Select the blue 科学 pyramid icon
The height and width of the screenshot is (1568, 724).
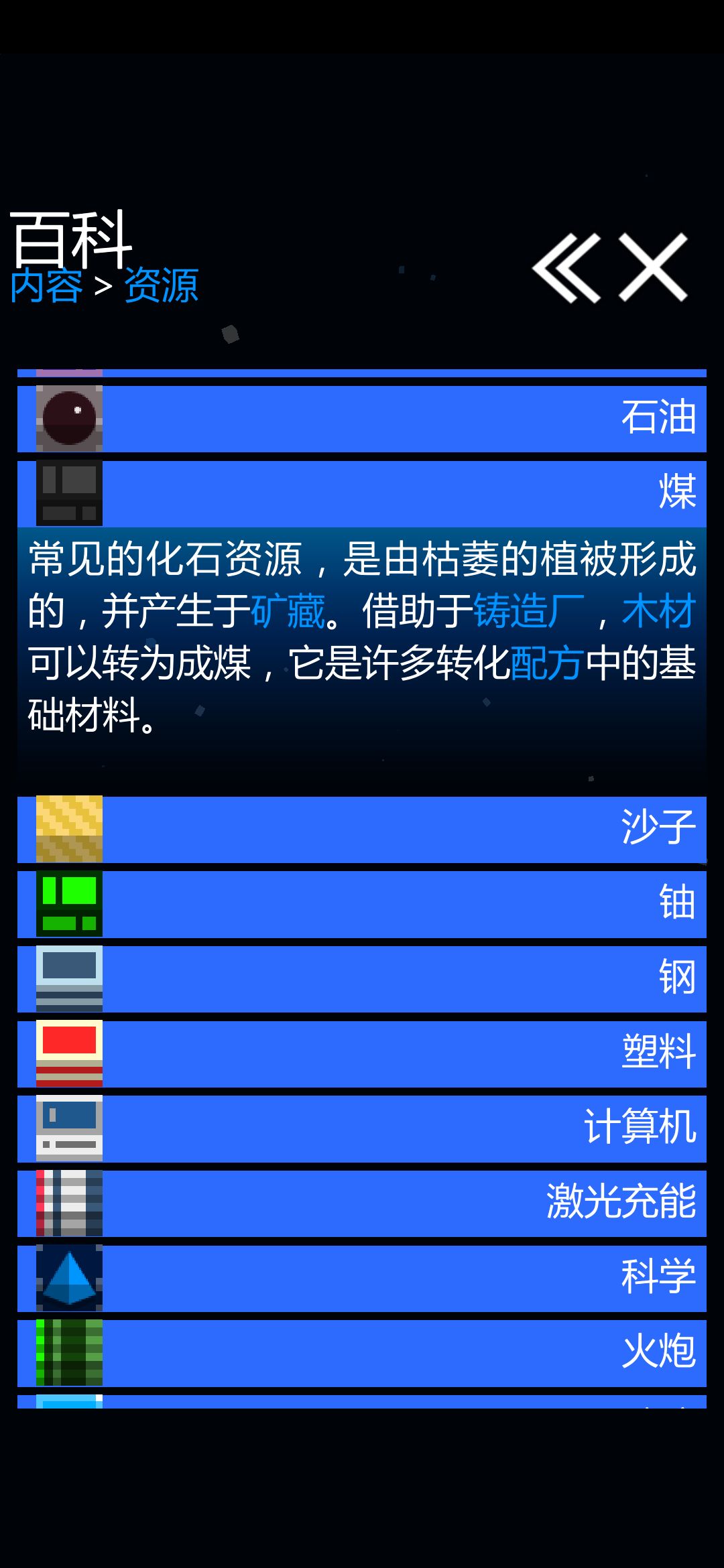click(x=69, y=1277)
